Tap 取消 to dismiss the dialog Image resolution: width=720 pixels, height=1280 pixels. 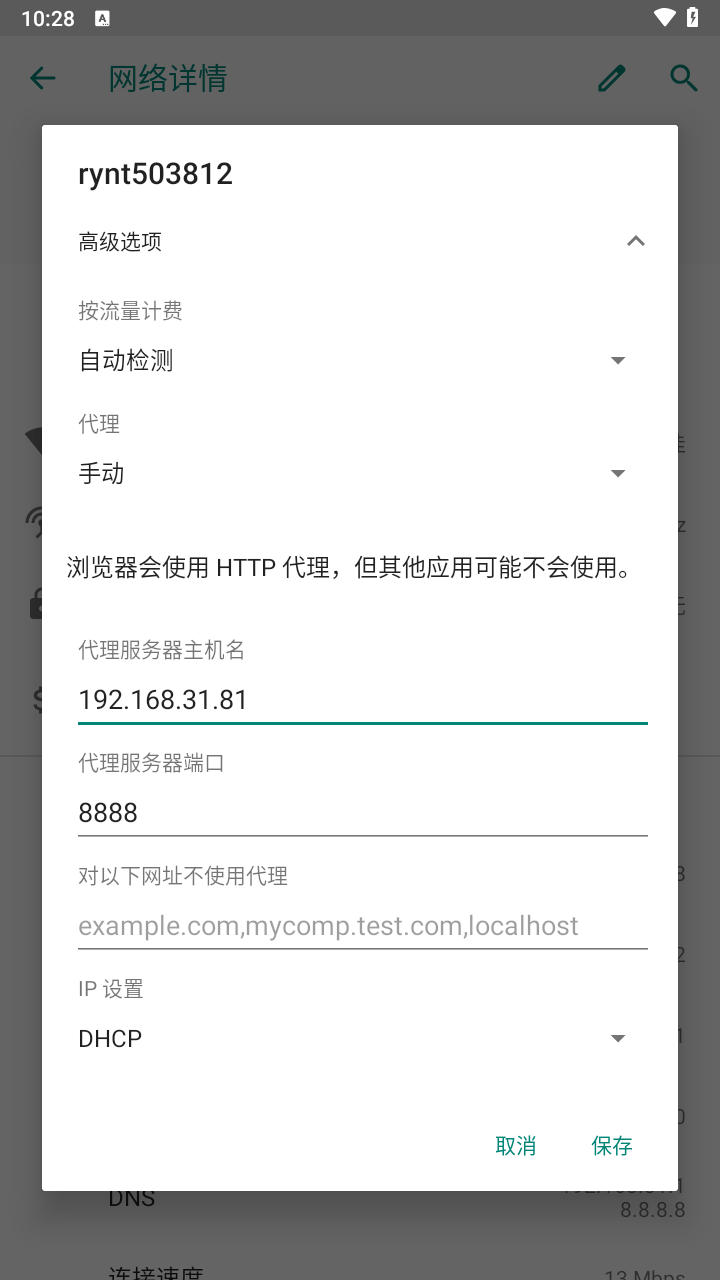[x=516, y=1146]
